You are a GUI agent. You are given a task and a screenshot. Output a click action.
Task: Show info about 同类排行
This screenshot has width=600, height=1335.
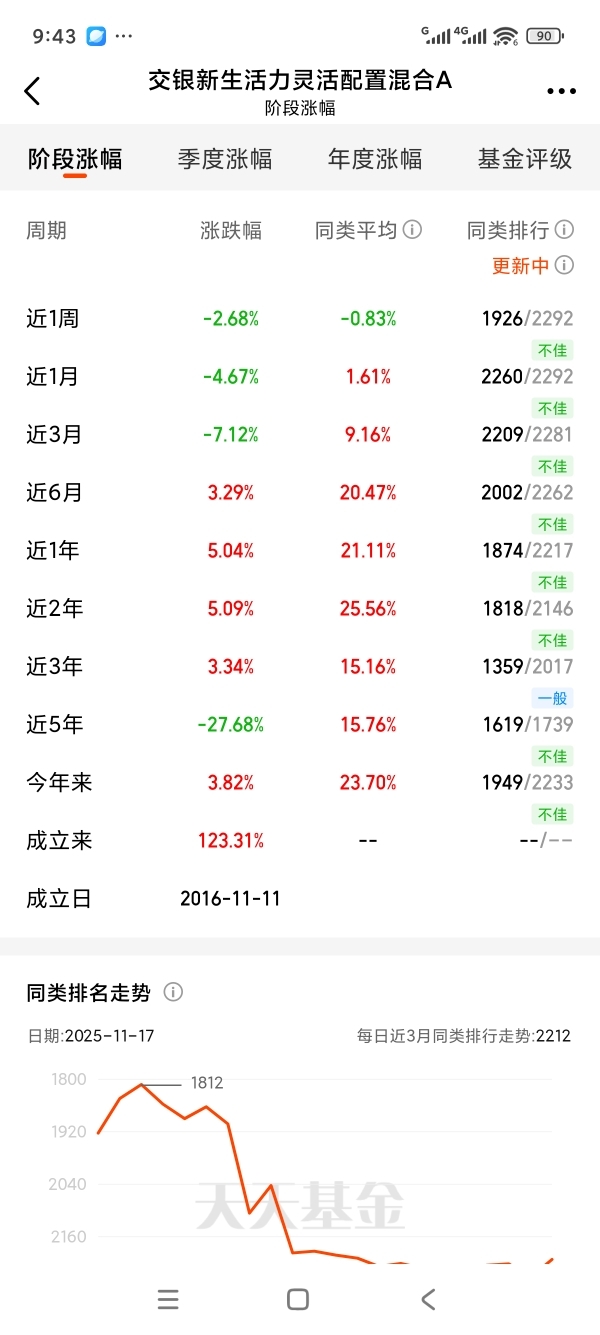[x=564, y=230]
